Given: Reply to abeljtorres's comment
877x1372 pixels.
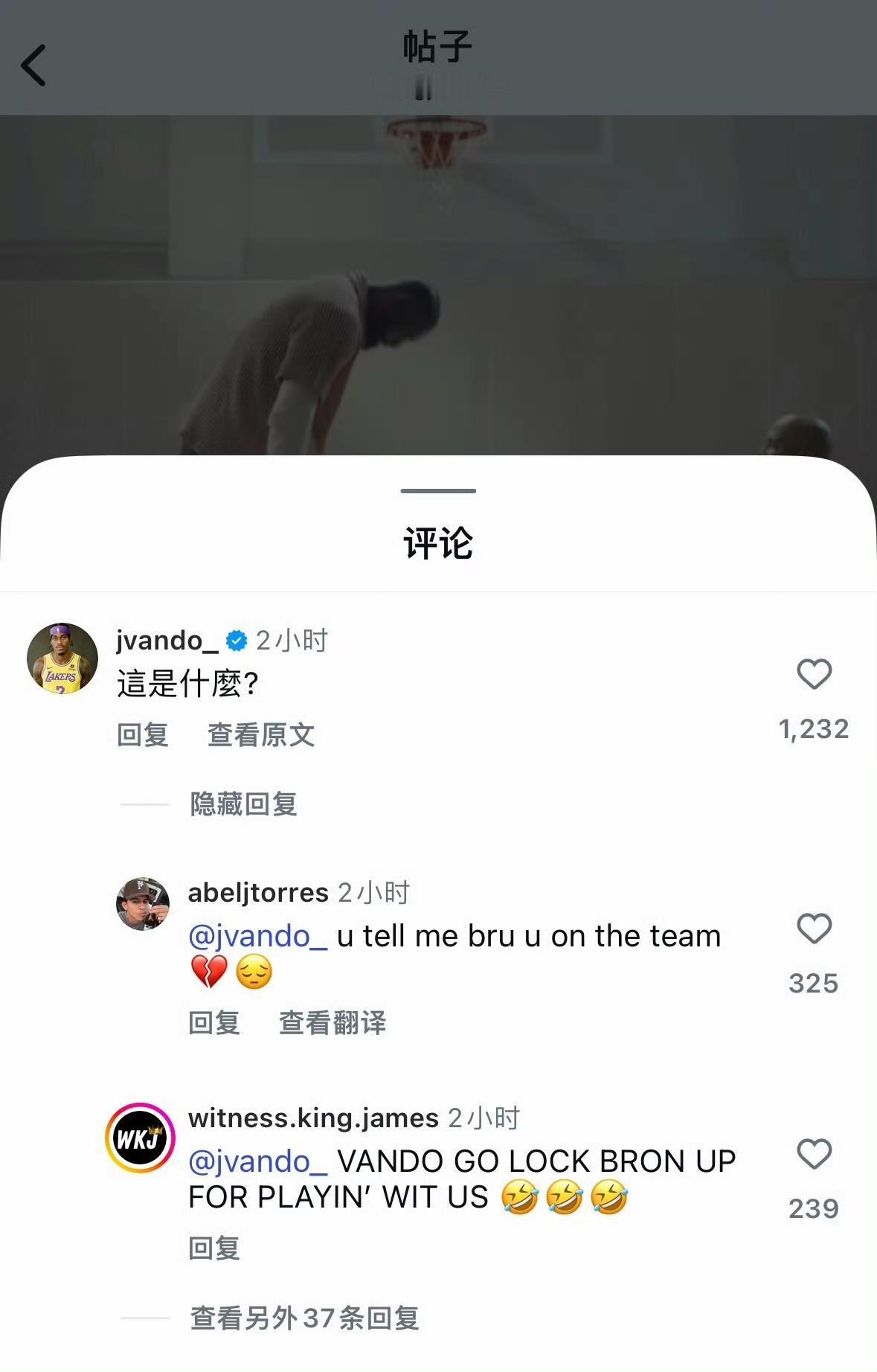Looking at the screenshot, I should point(214,1023).
